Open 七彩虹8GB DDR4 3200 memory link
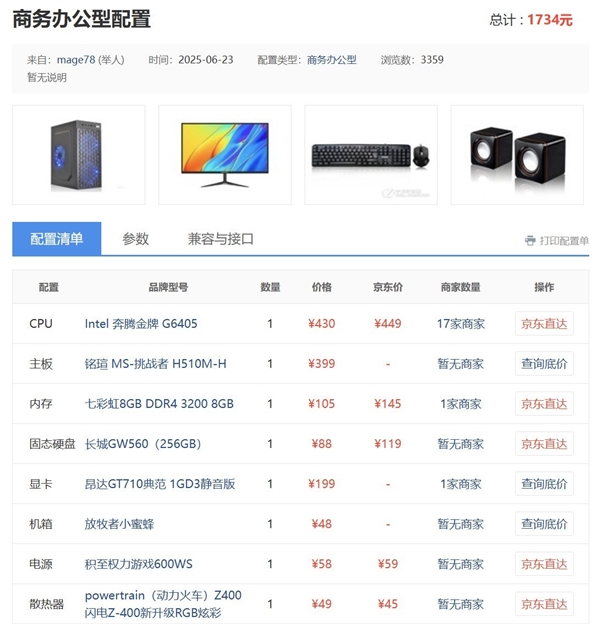Screen dimensions: 600x625 point(159,404)
